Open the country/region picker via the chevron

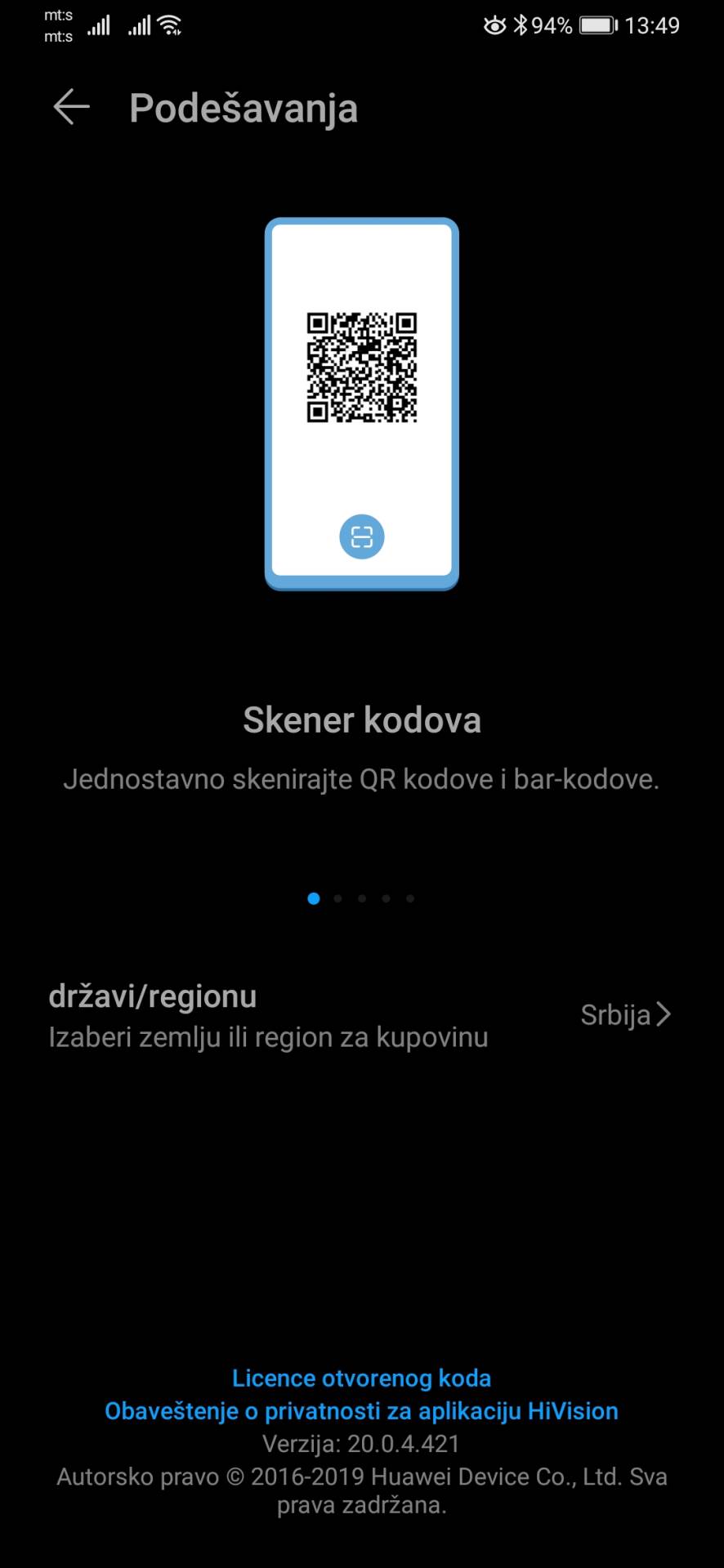(664, 1014)
